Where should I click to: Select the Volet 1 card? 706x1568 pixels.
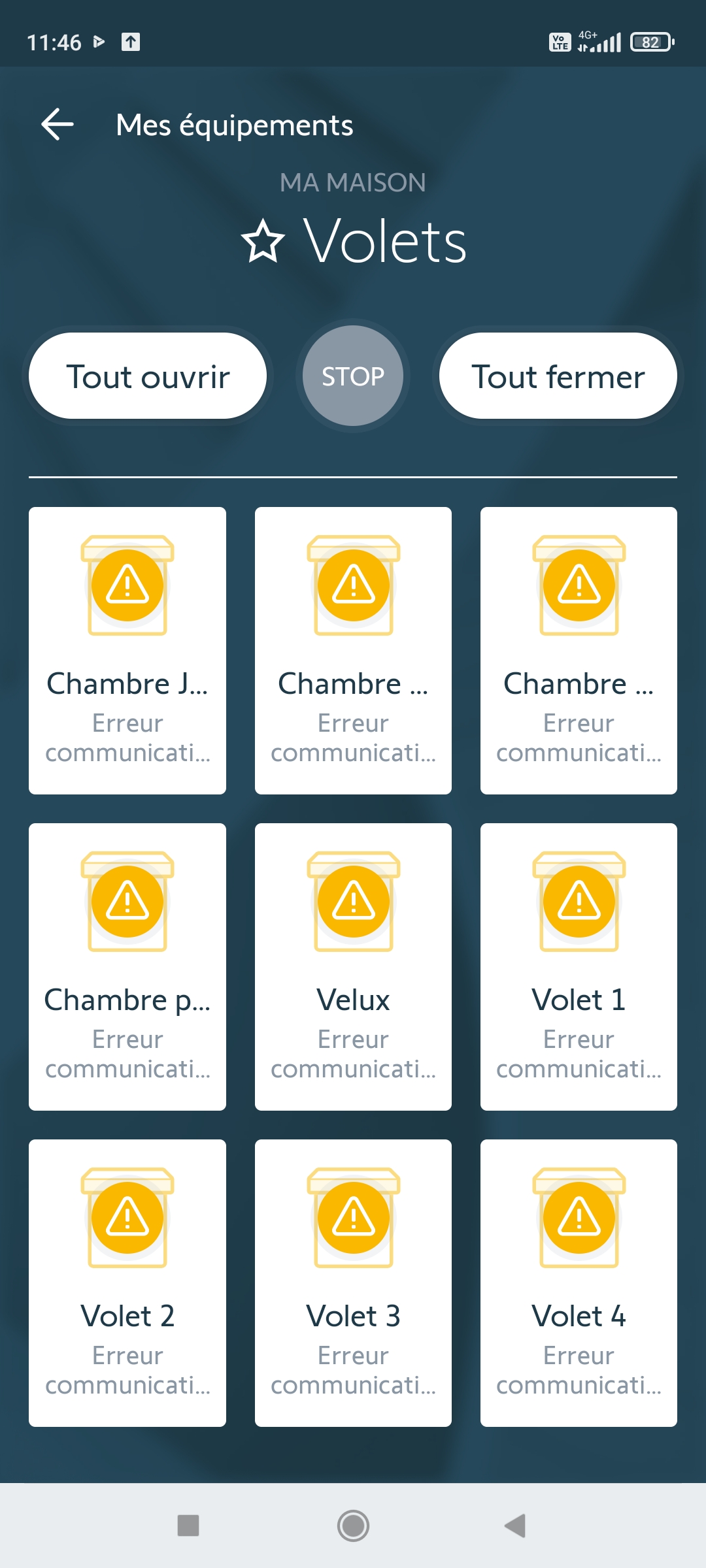pyautogui.click(x=579, y=966)
